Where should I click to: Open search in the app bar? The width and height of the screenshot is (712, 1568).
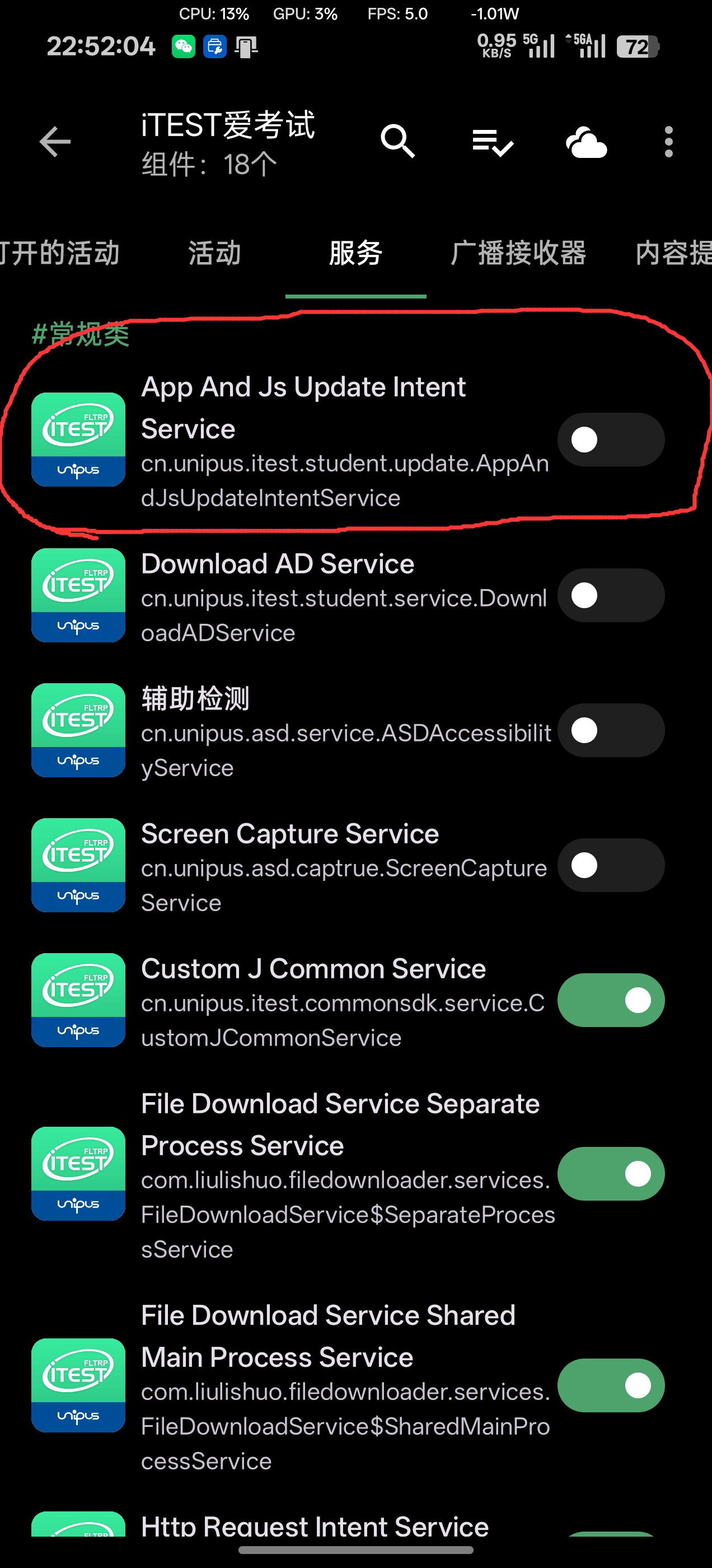point(398,142)
